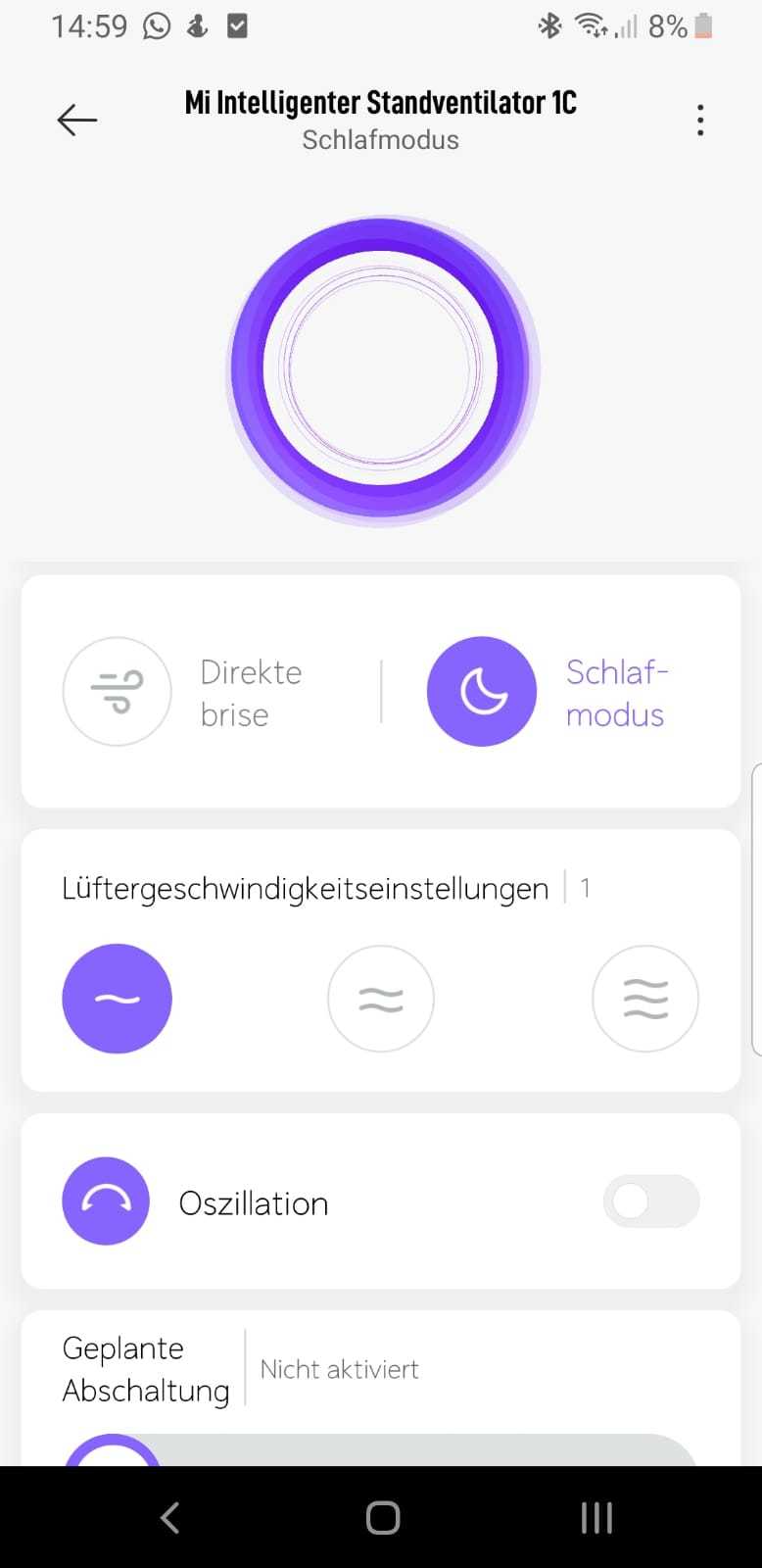Set fan speed to level one

[x=117, y=999]
